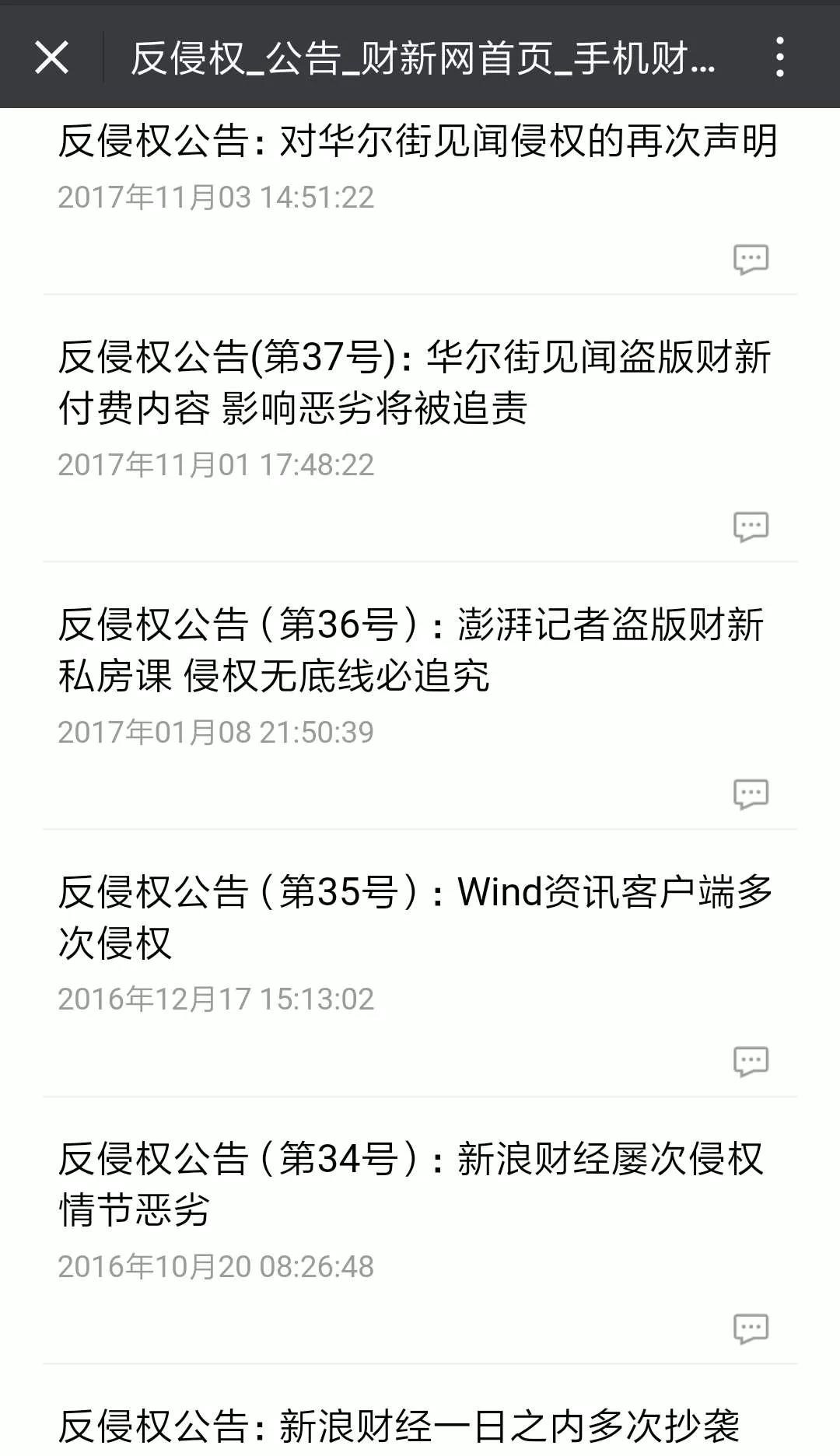Tap the comment icon for notice 第34号

[x=751, y=1329]
